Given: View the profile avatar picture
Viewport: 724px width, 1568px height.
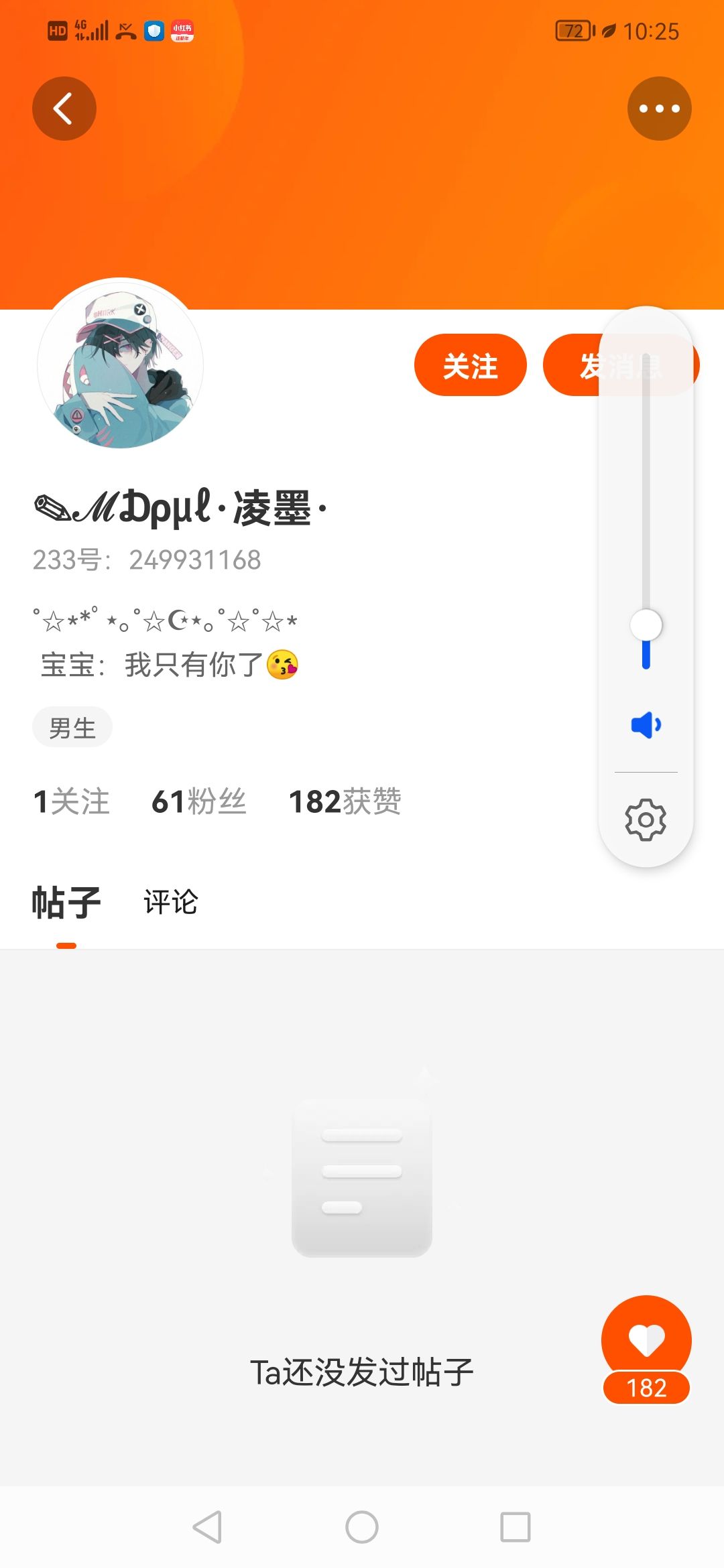Looking at the screenshot, I should pos(121,364).
